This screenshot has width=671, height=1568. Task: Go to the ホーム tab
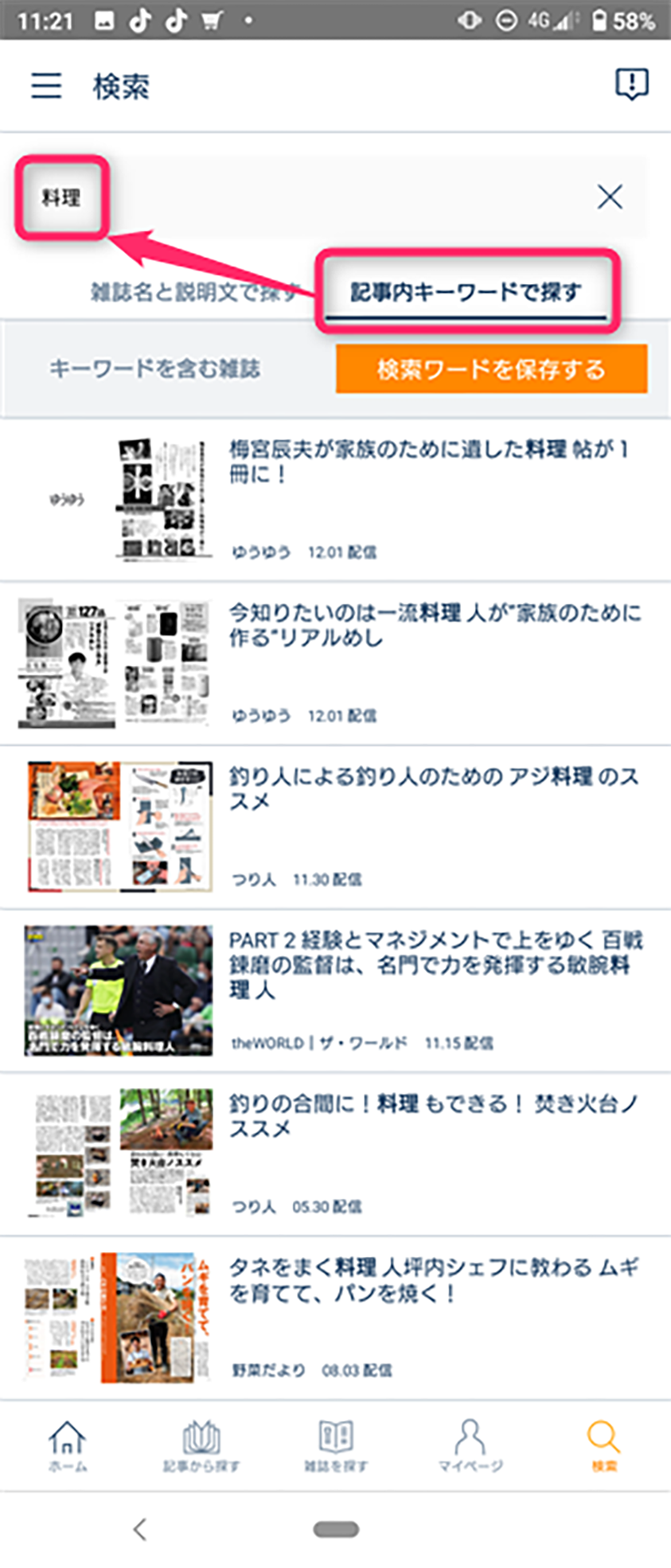coord(68,1445)
